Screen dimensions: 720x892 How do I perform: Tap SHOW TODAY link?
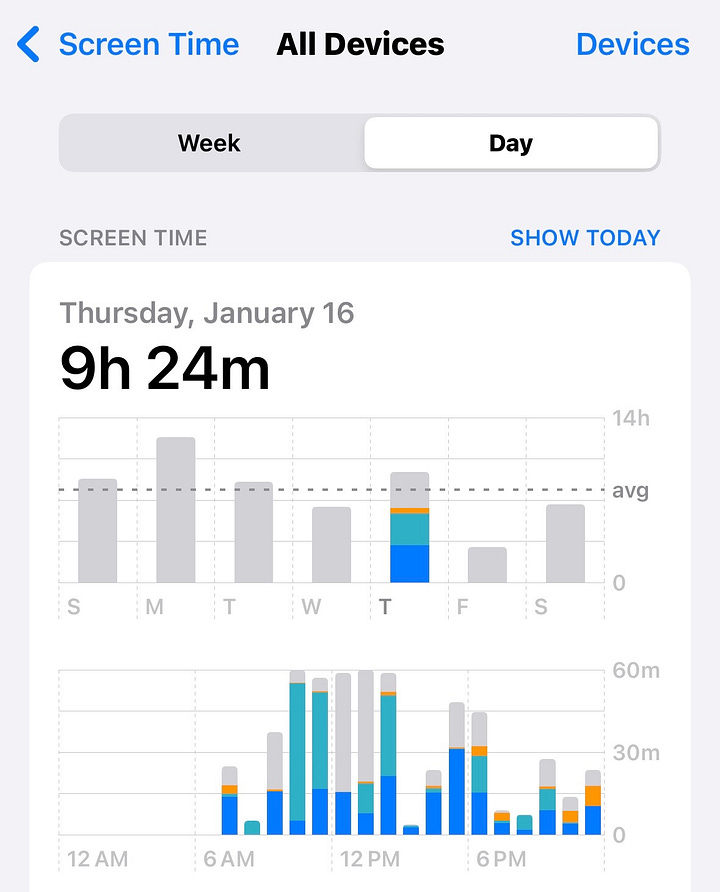(585, 238)
